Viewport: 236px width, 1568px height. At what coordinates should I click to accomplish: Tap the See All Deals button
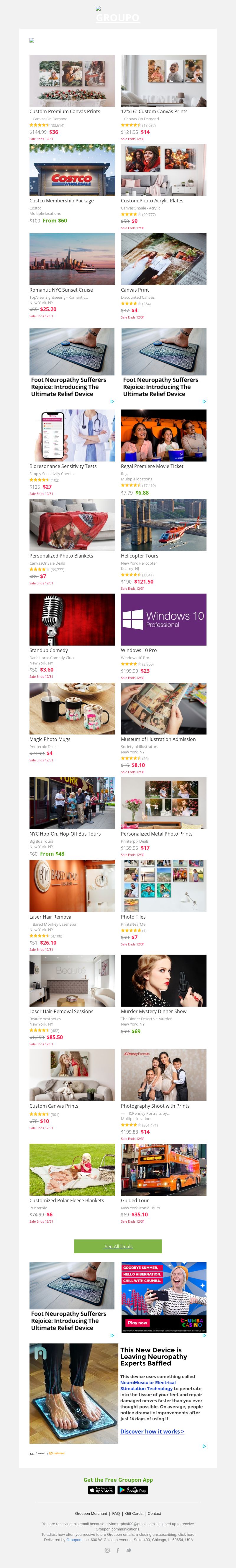[118, 1246]
